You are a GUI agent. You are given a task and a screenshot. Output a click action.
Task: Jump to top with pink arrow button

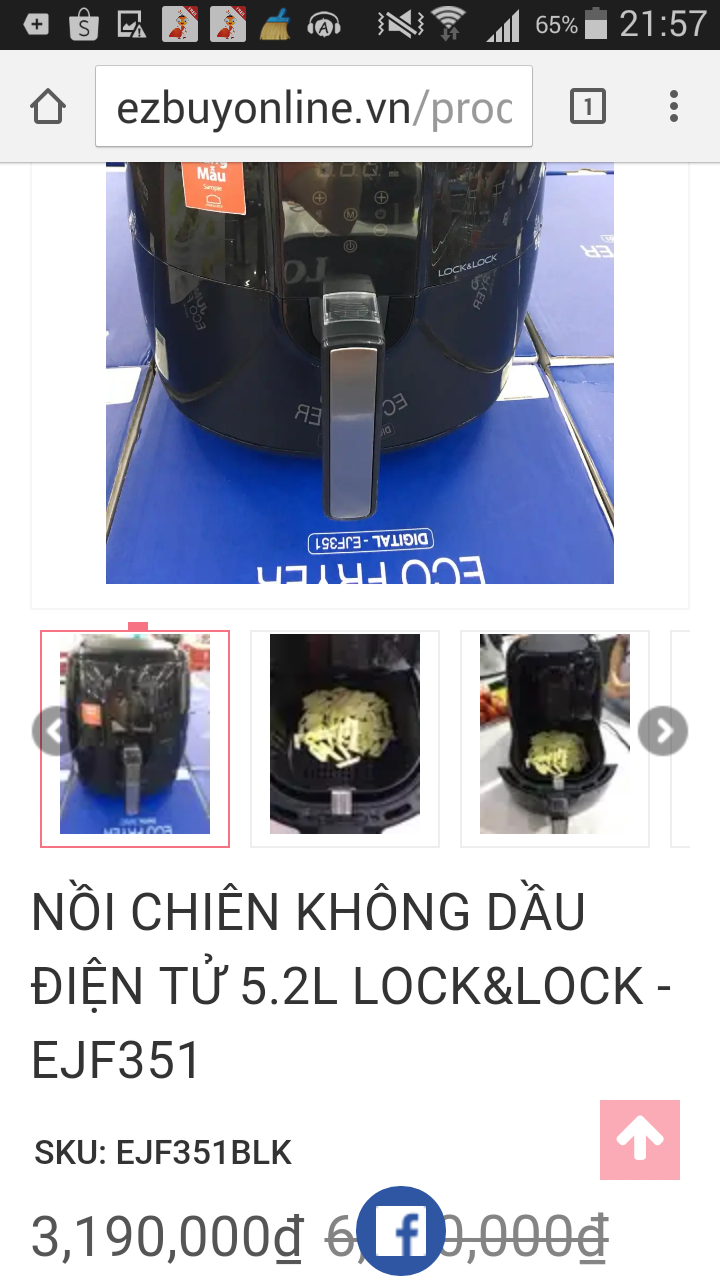640,1139
